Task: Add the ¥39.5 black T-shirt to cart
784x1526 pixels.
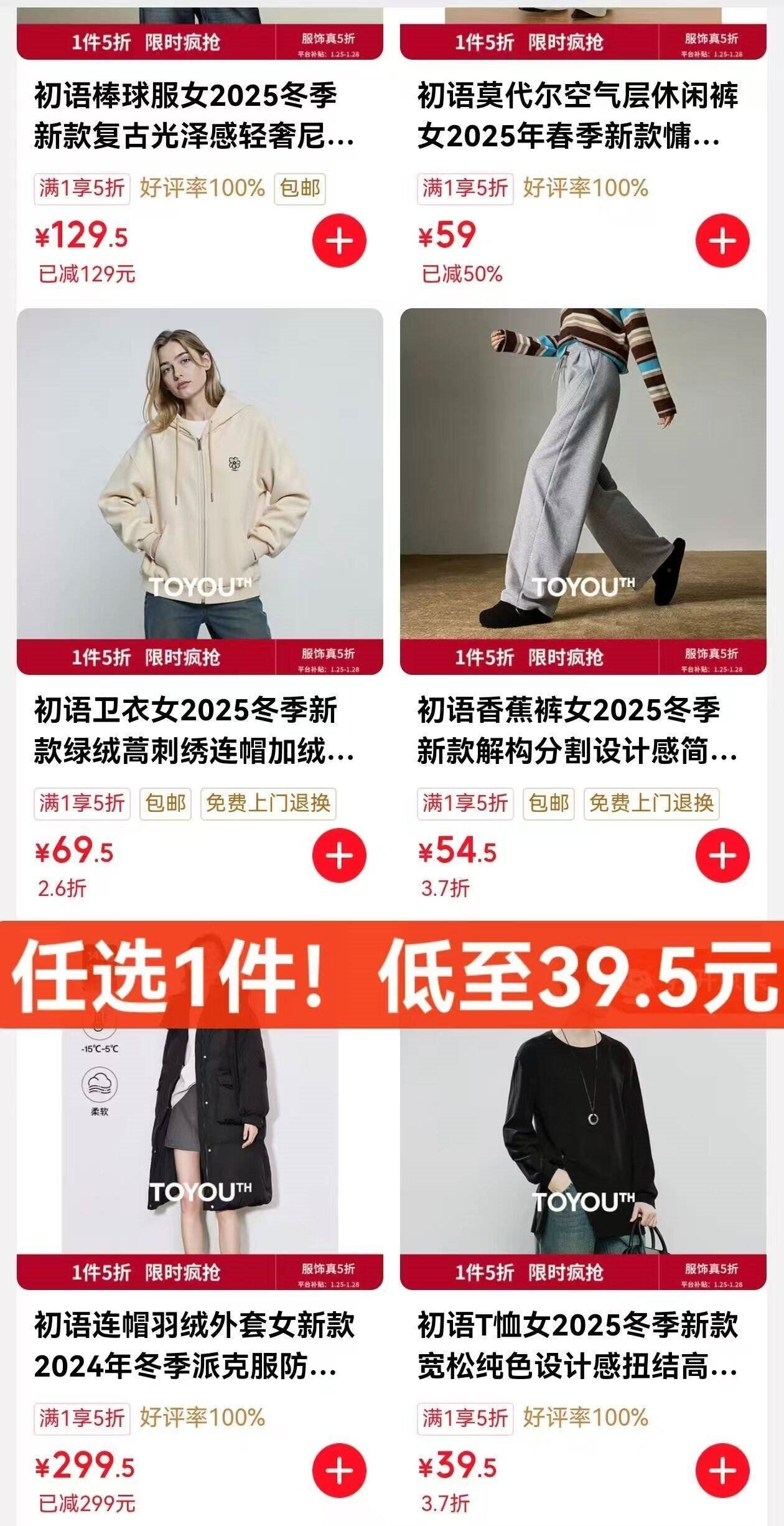Action: coord(722,1471)
